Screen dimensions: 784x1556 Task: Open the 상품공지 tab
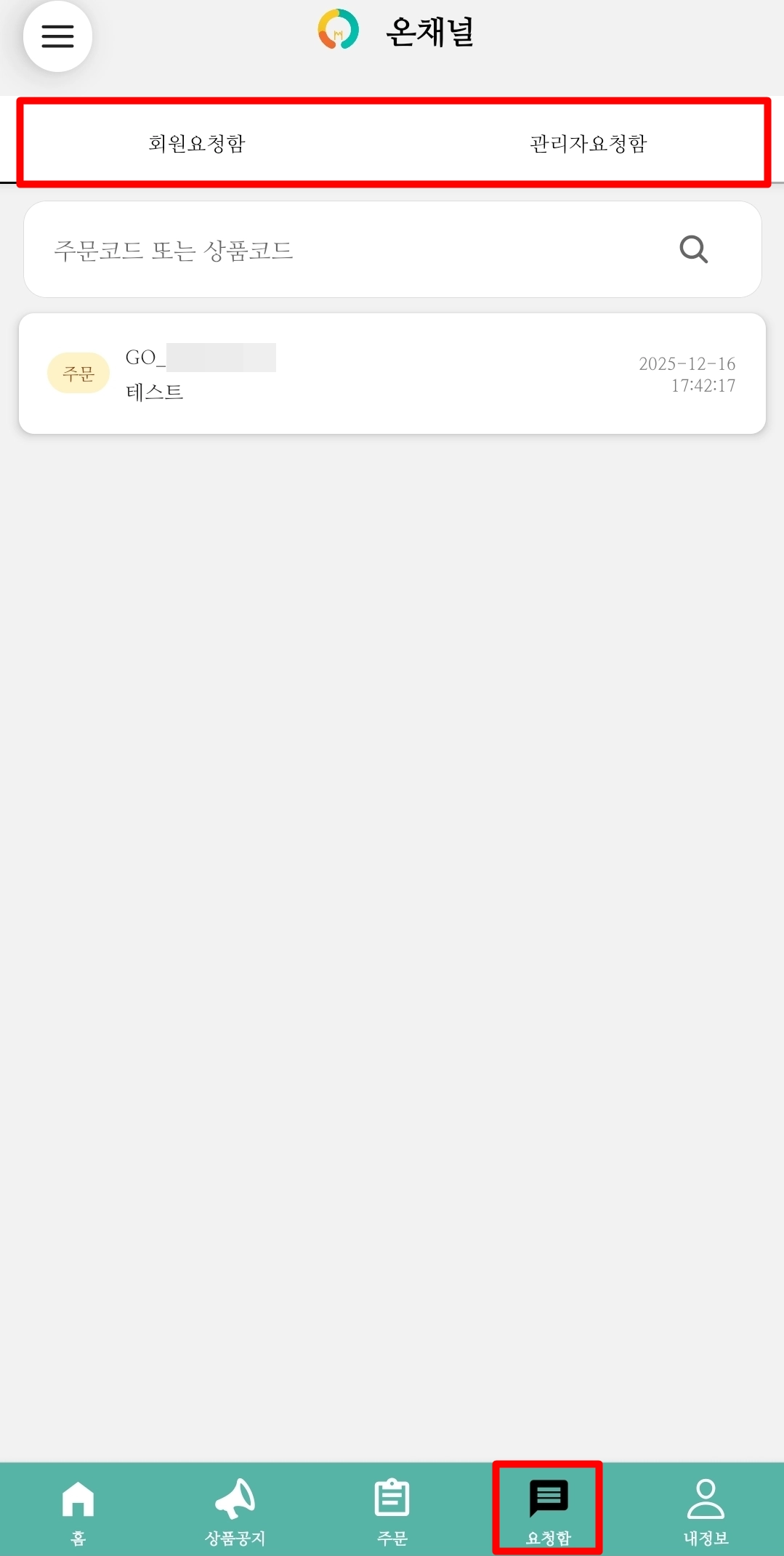(235, 1509)
